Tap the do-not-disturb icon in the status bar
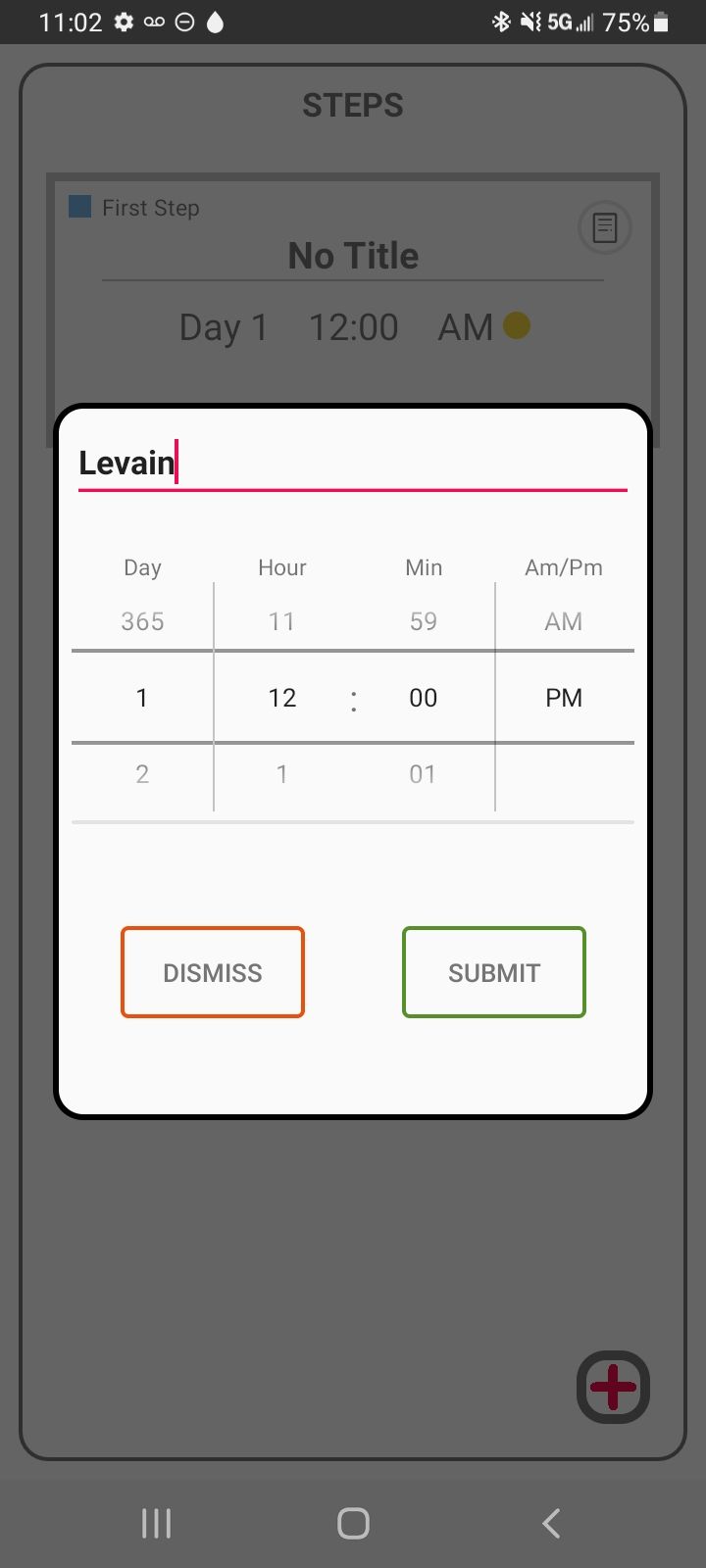Viewport: 706px width, 1568px height. [x=185, y=21]
